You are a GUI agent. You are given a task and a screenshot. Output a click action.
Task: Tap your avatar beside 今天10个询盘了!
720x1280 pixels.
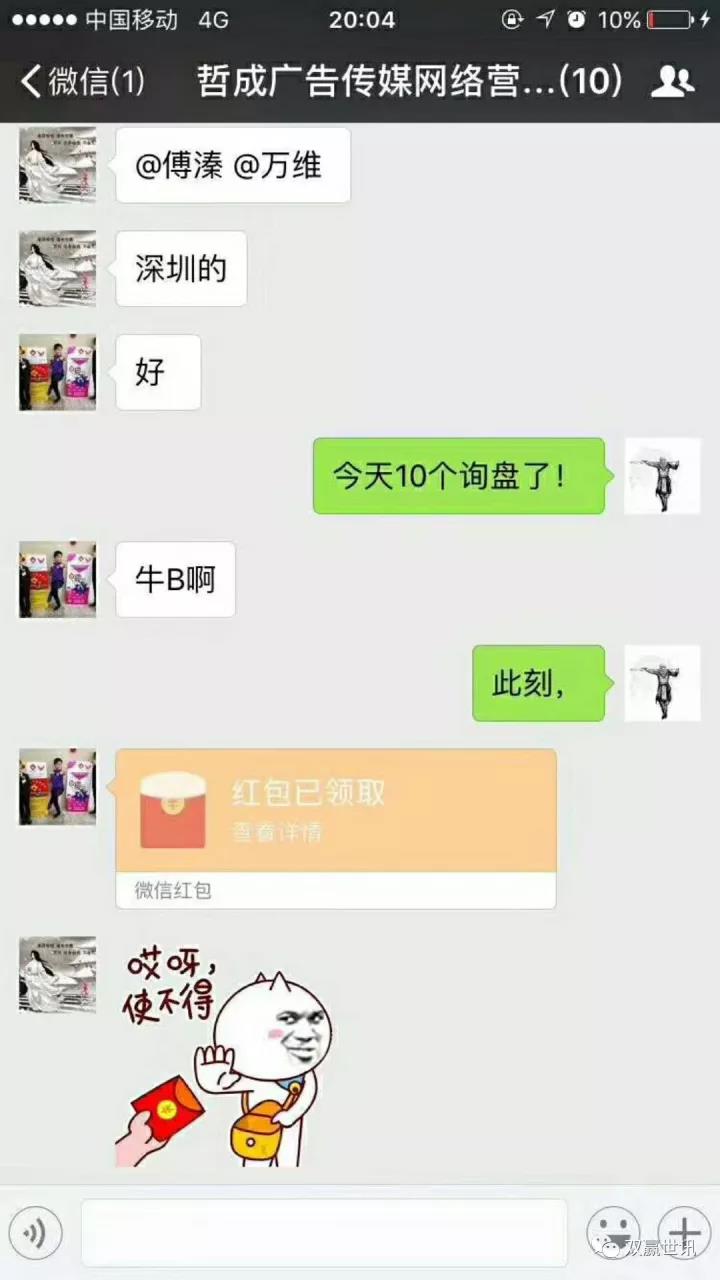[662, 476]
